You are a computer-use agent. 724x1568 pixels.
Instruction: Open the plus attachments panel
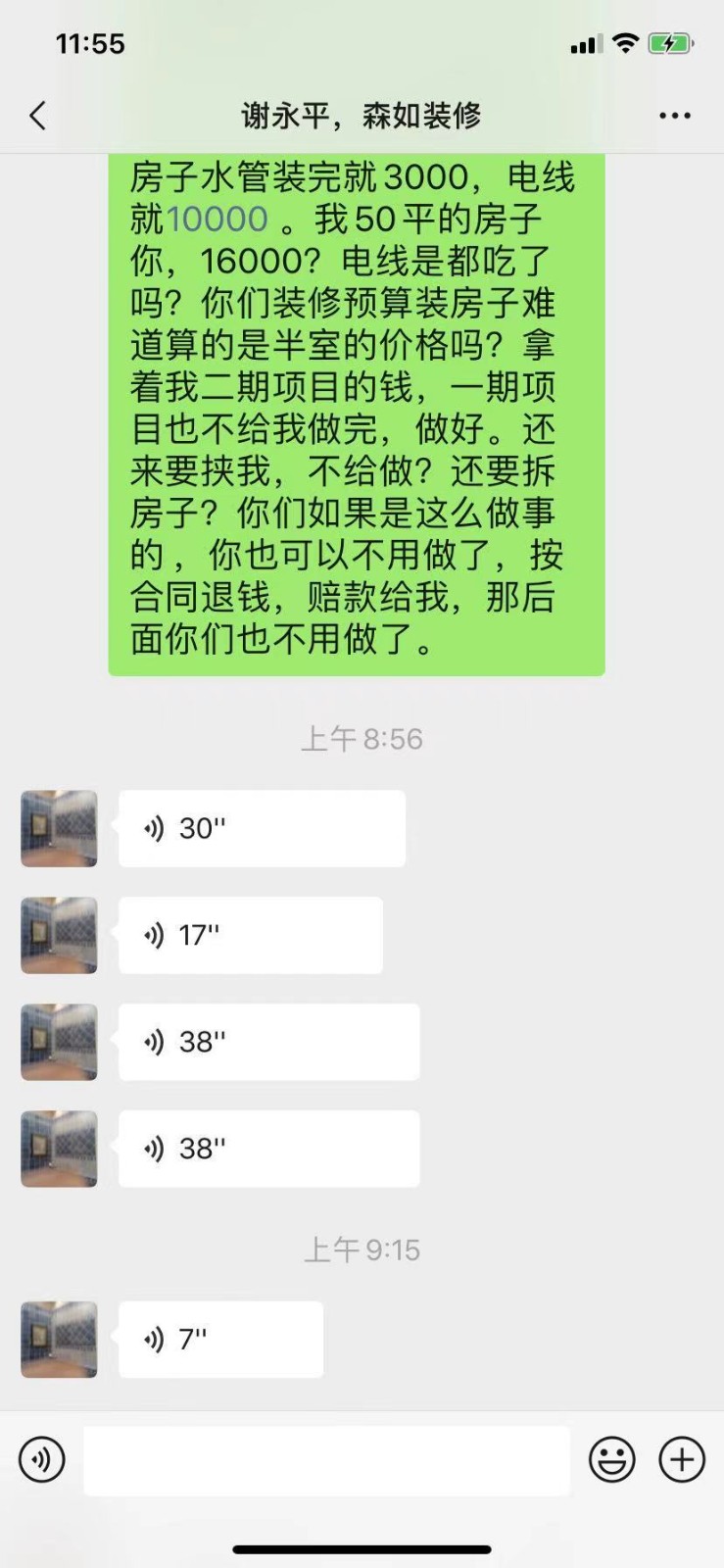point(682,1460)
